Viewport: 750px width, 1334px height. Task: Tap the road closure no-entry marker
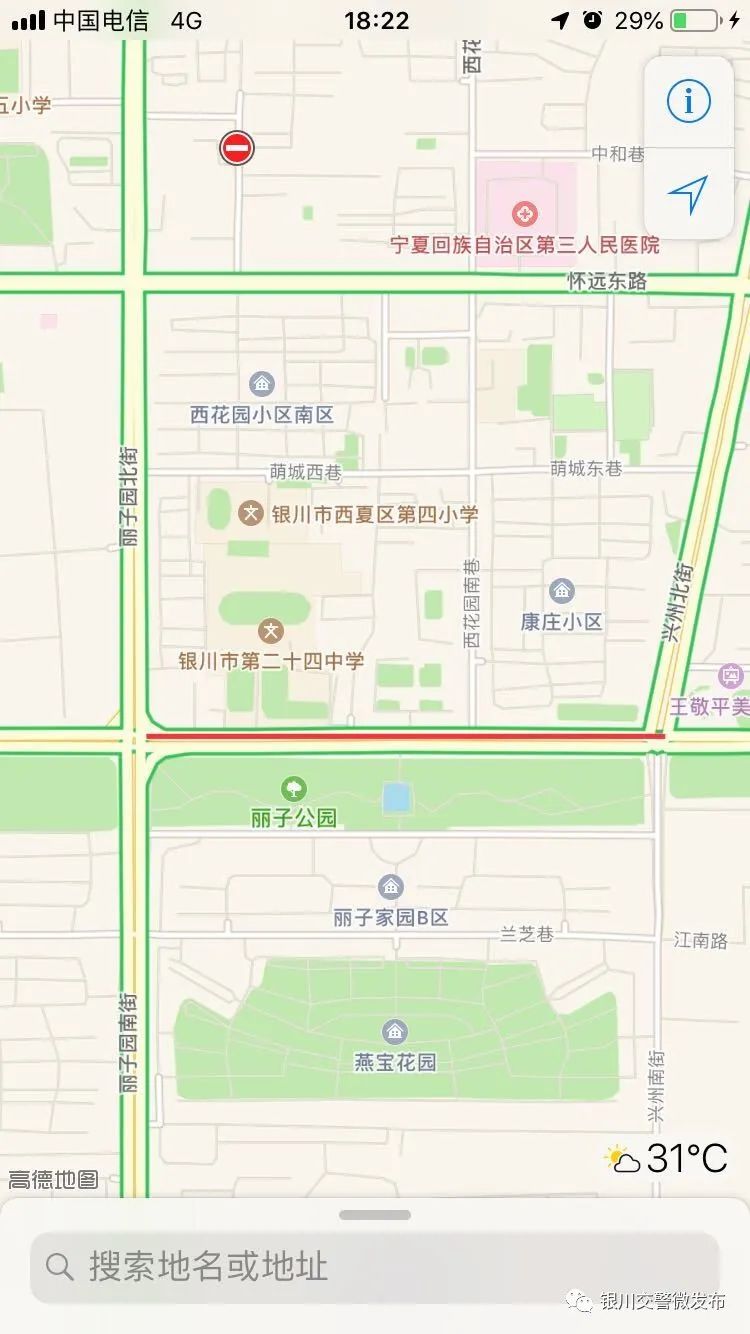(x=237, y=149)
